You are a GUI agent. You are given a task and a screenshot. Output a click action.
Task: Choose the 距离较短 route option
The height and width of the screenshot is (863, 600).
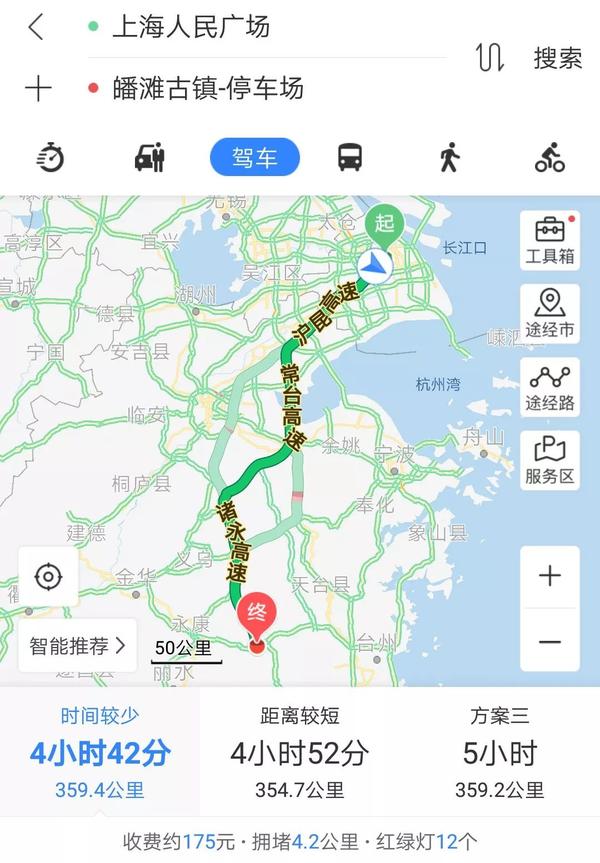click(x=300, y=752)
